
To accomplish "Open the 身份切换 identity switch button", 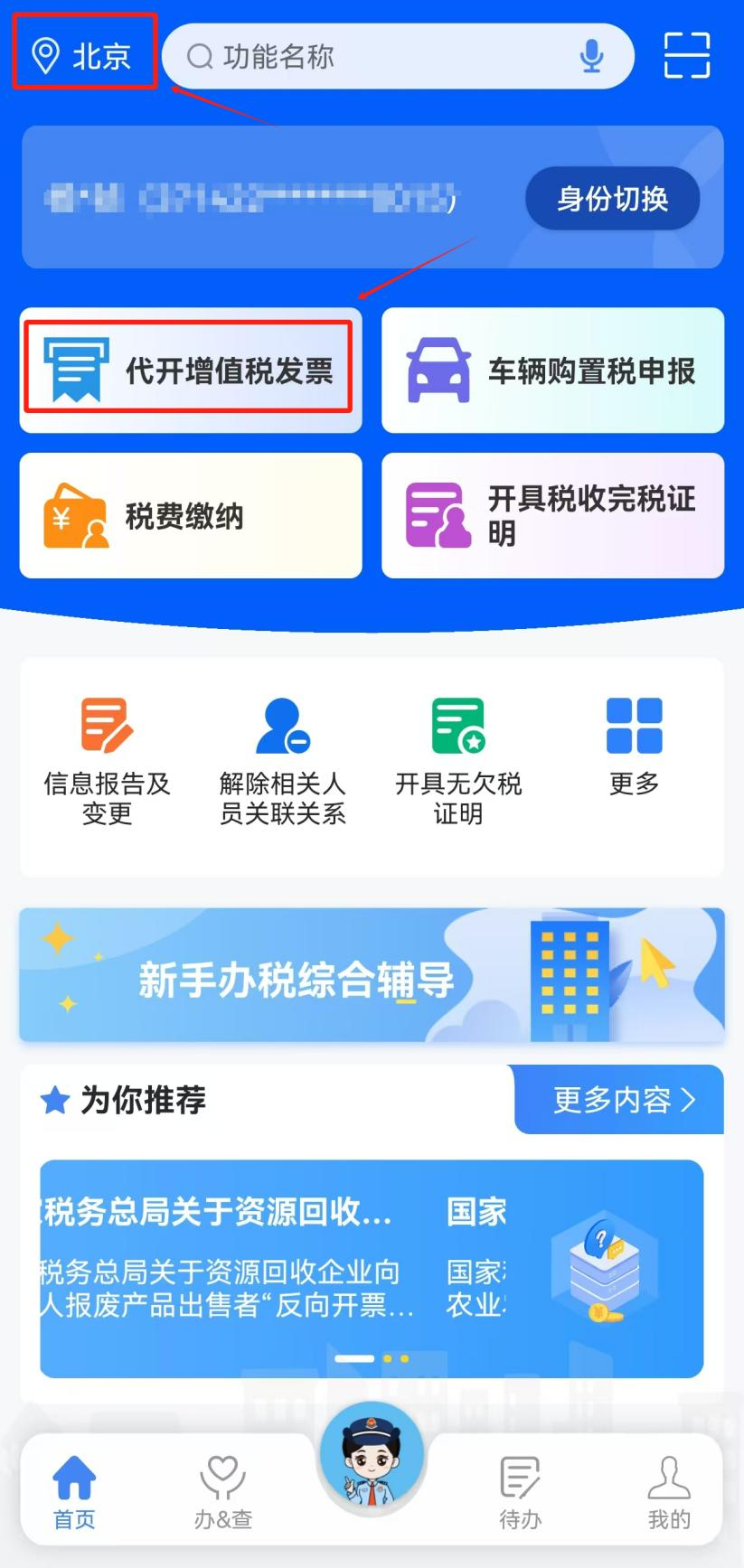I will [611, 198].
